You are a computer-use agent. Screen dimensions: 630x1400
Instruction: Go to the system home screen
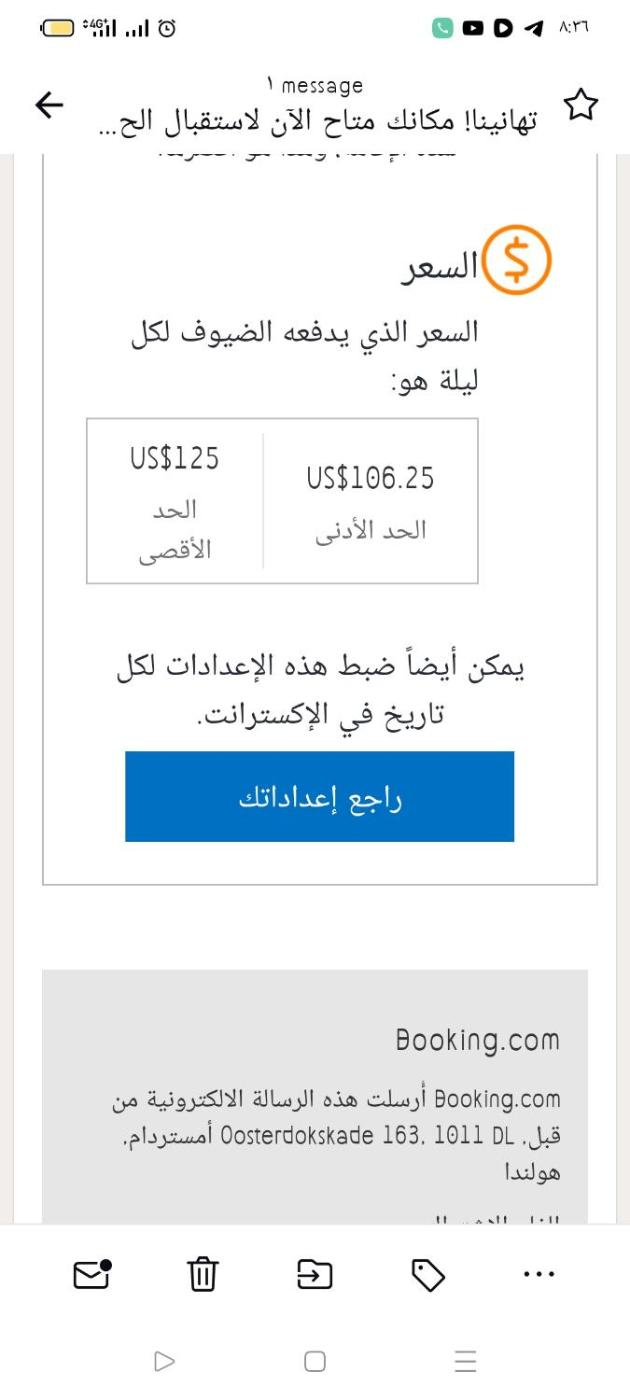(x=315, y=1361)
